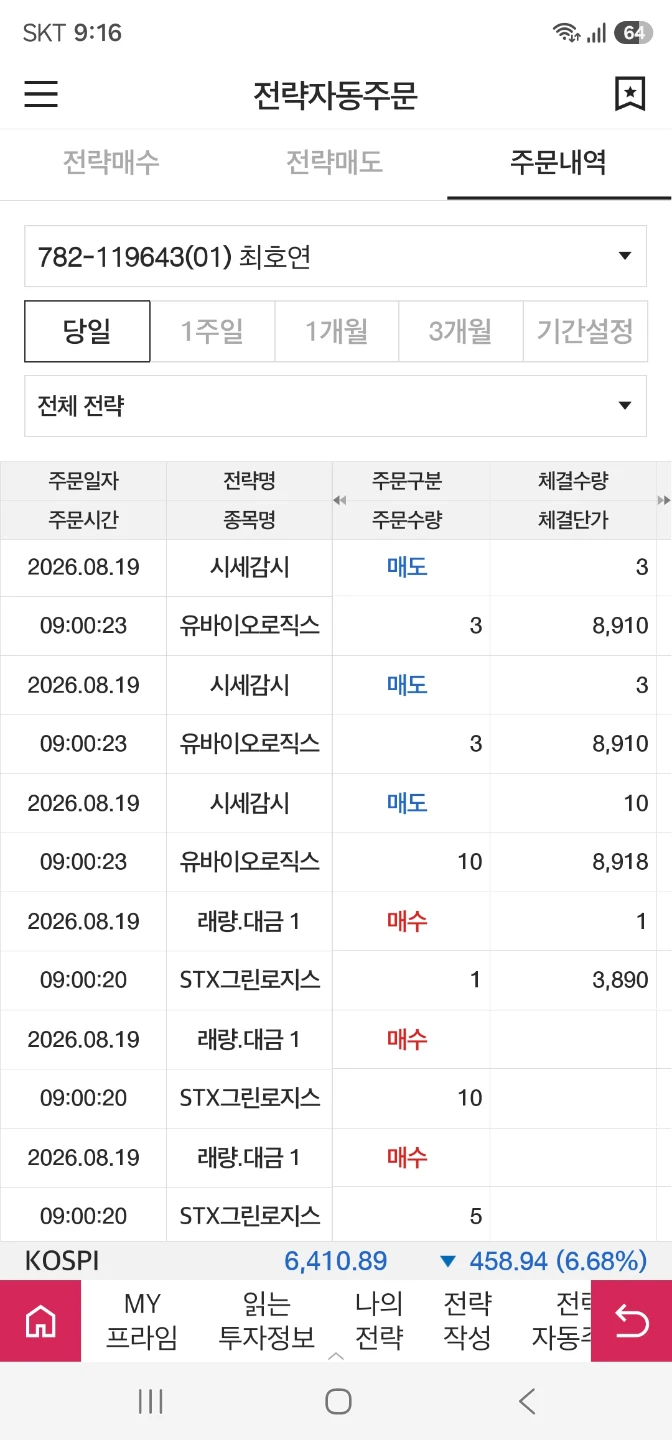Choose the 1개월 period filter

(336, 331)
